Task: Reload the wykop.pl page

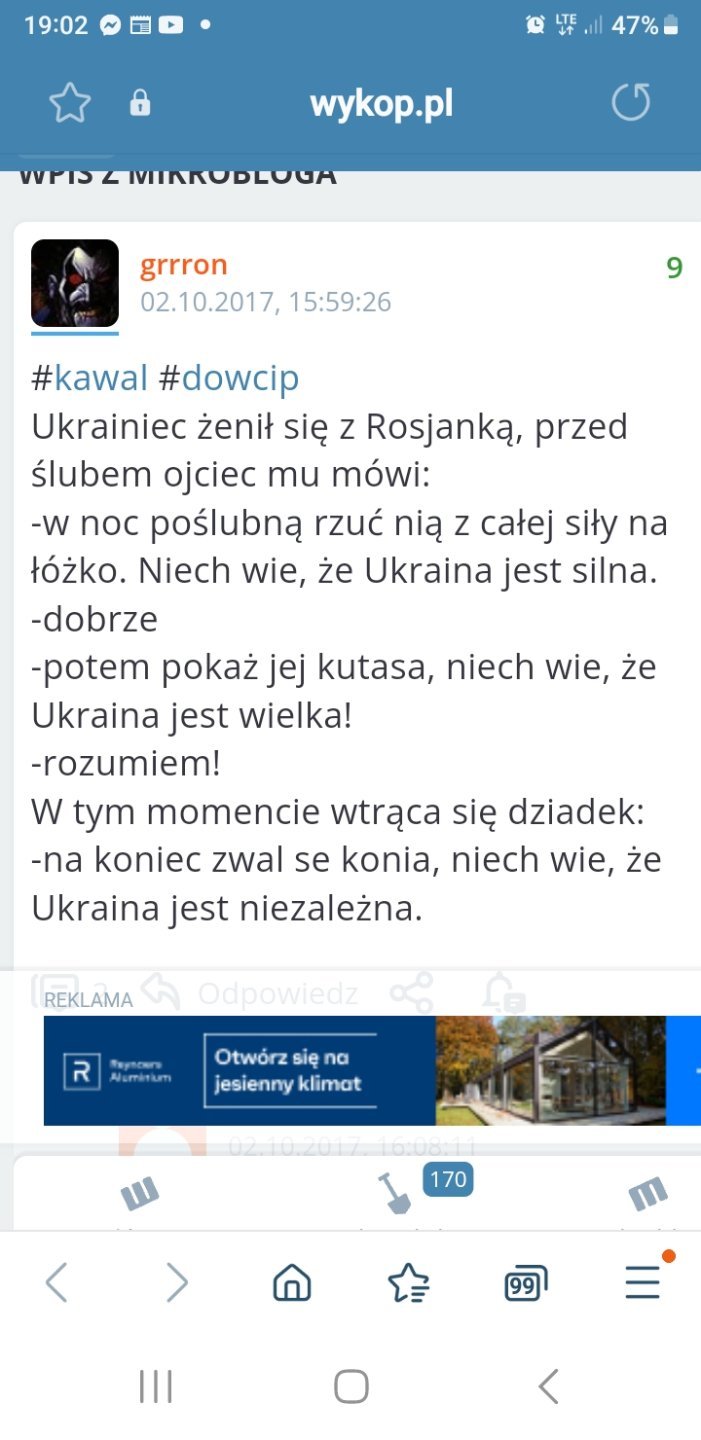Action: coord(631,102)
